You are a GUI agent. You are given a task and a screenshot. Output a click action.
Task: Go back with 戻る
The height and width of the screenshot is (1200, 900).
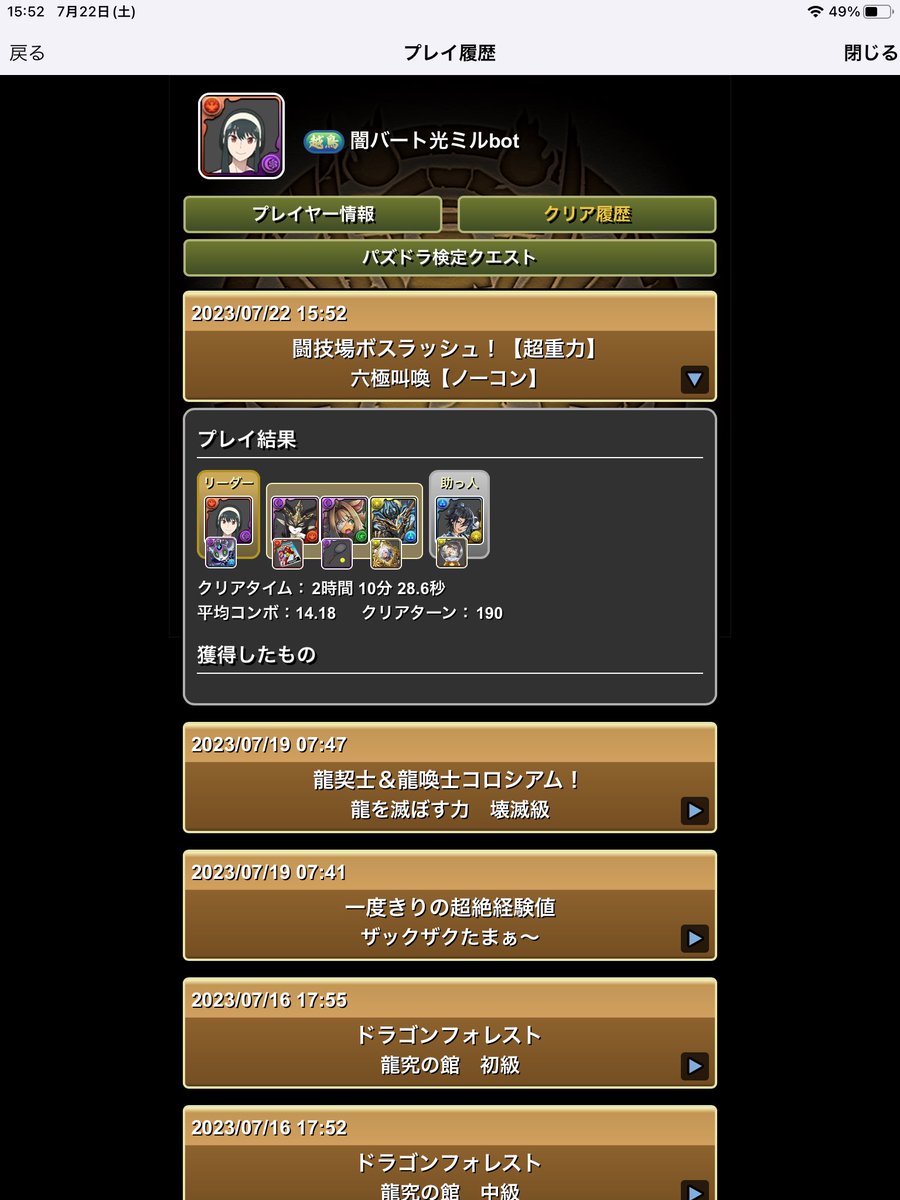(27, 53)
